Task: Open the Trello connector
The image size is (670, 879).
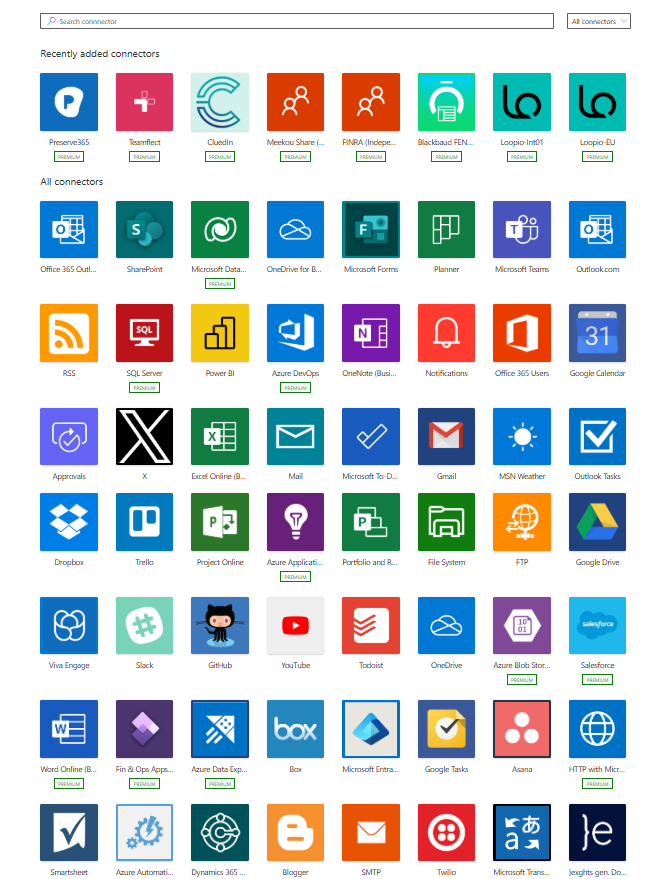Action: click(x=145, y=522)
